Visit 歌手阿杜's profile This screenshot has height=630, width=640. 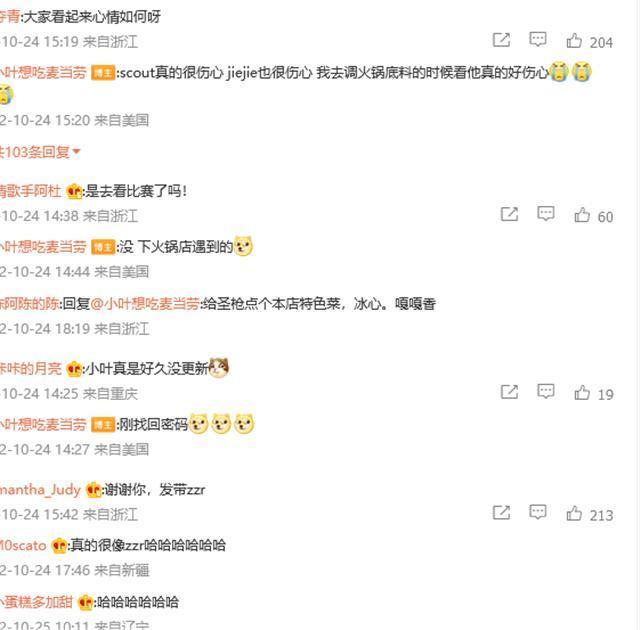(30, 191)
